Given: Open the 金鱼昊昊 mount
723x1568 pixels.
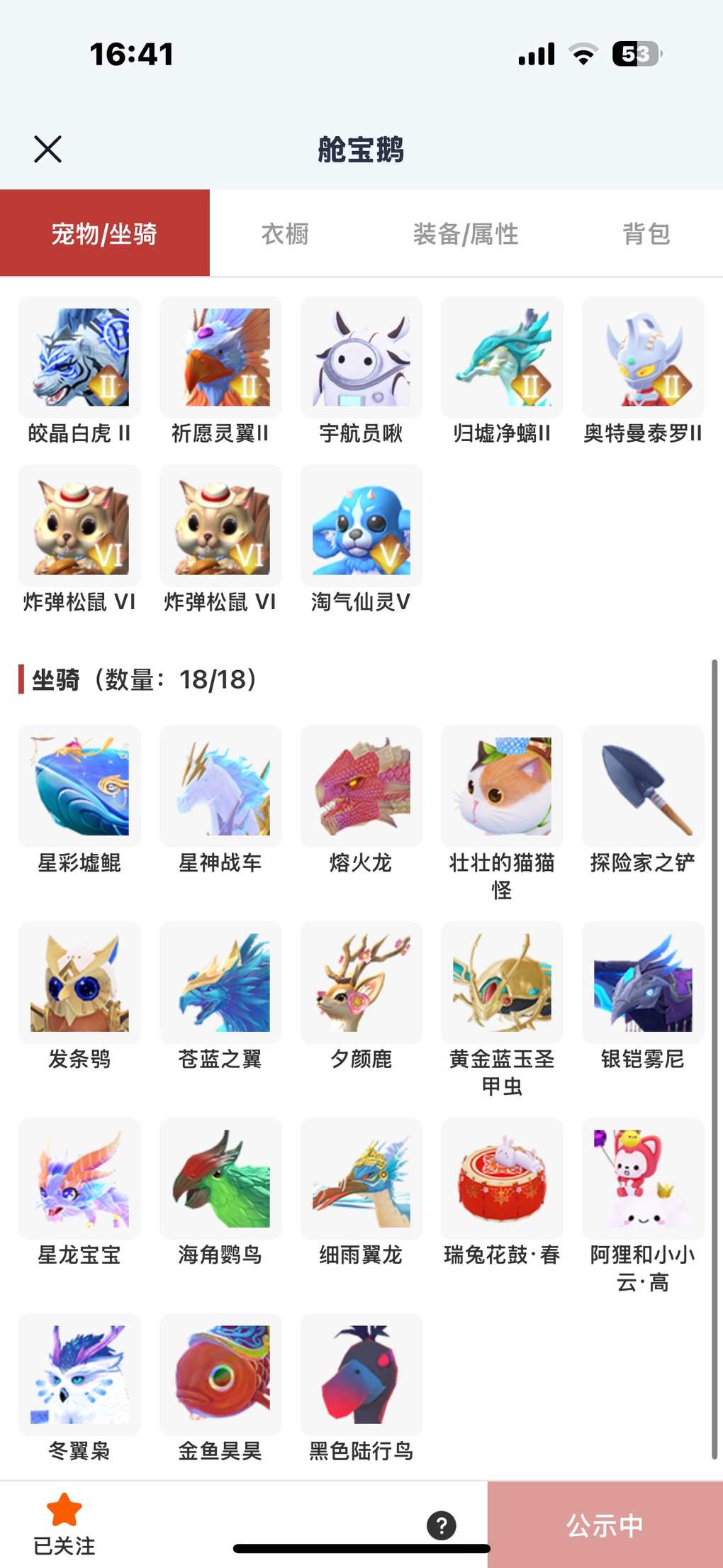Looking at the screenshot, I should click(220, 1374).
